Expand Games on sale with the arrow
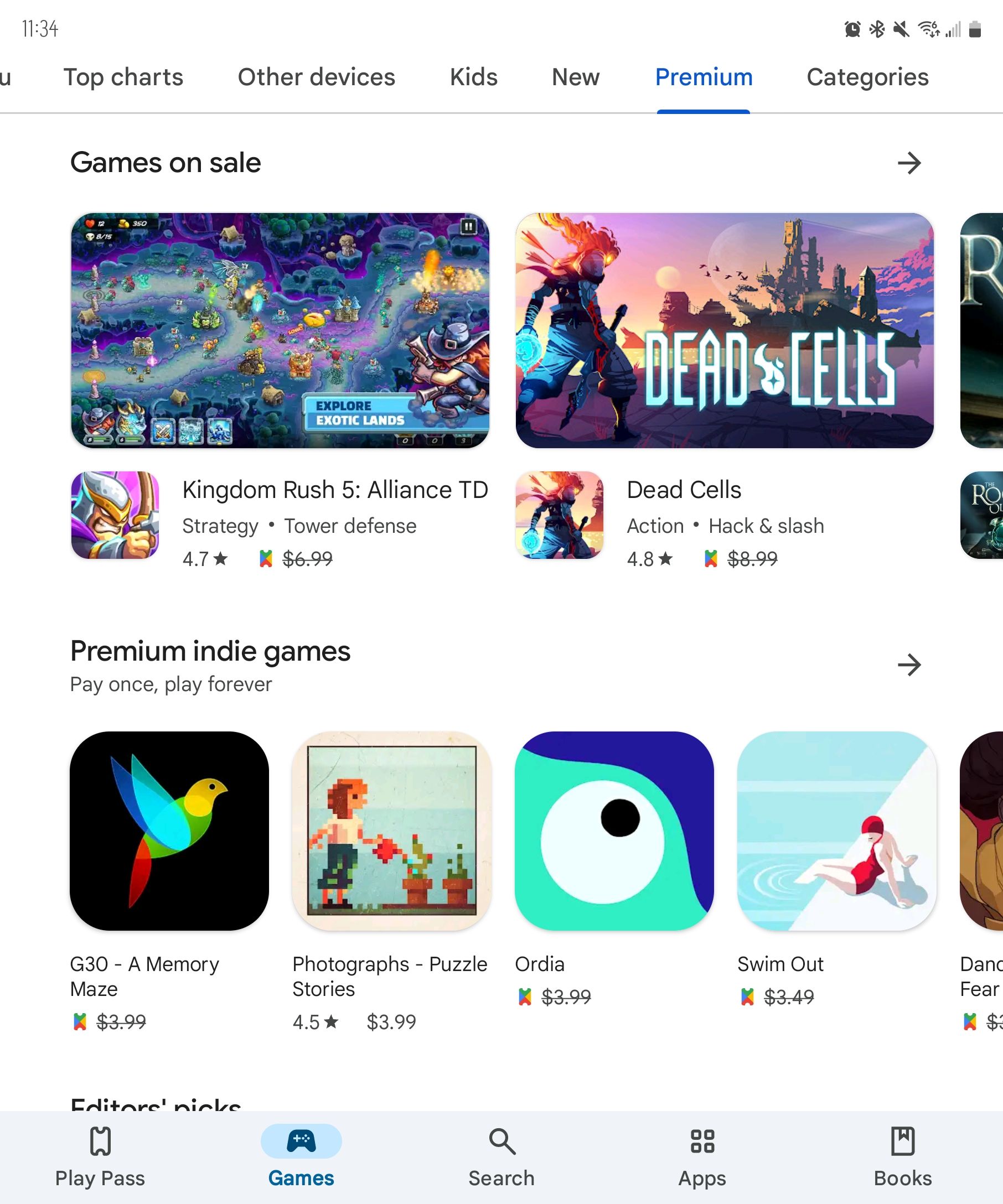 click(909, 163)
